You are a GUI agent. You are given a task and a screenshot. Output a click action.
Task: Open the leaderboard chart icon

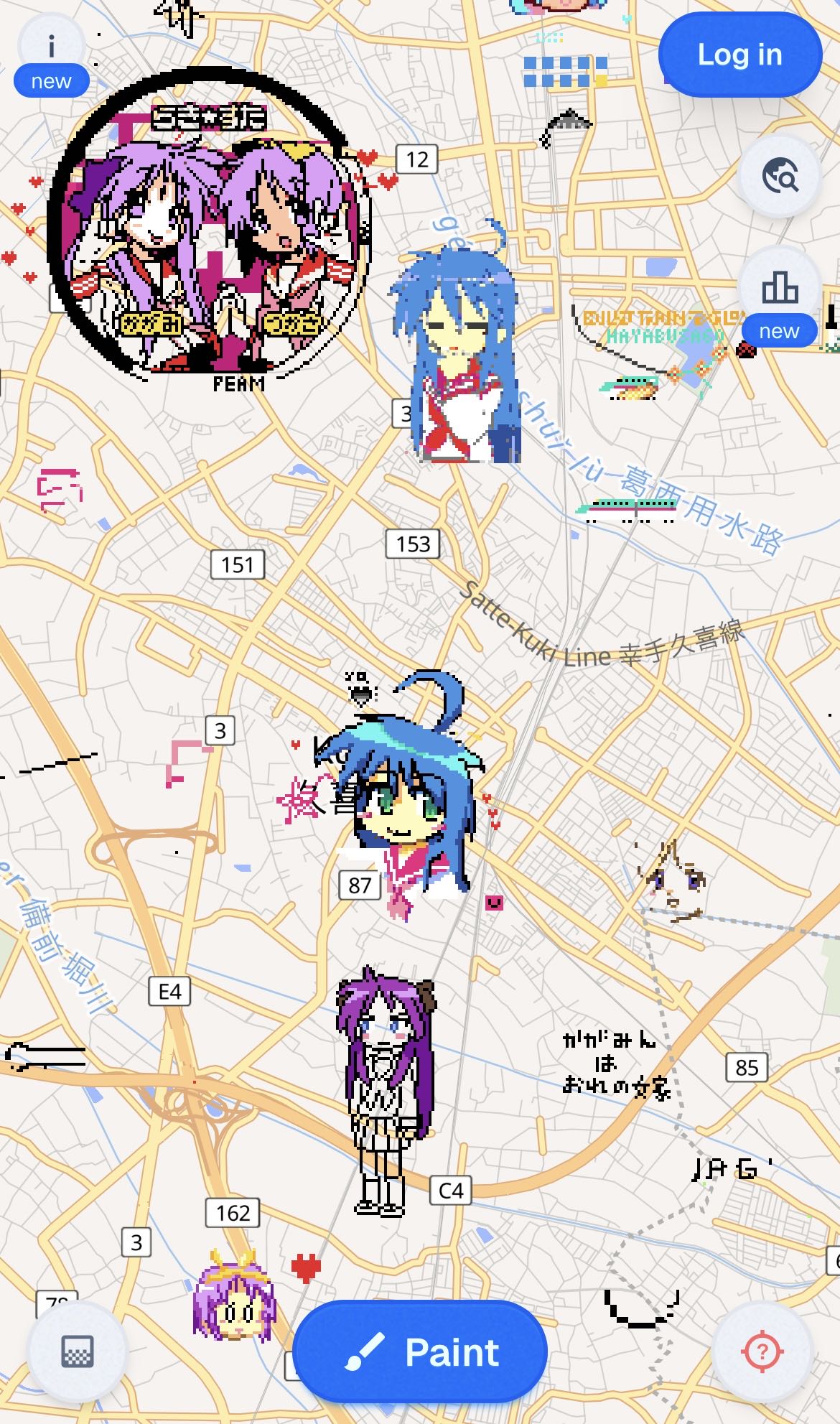(x=780, y=289)
